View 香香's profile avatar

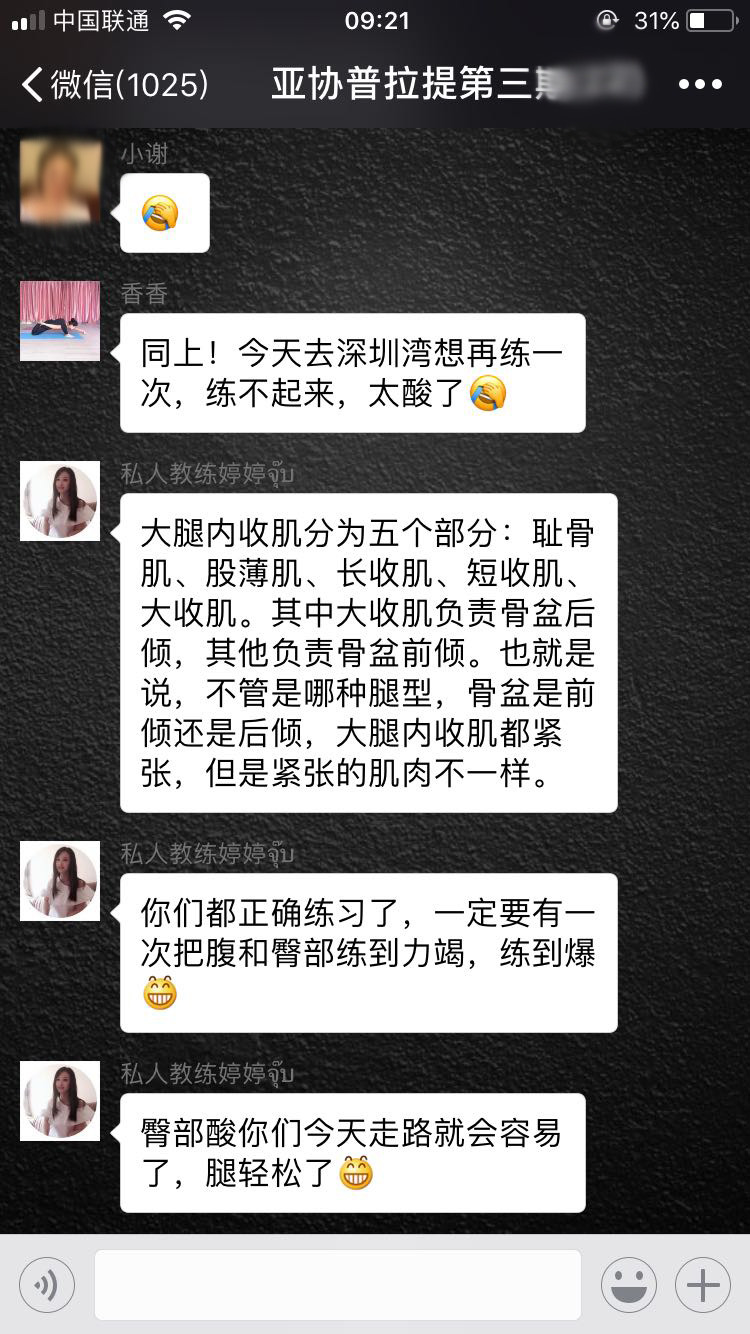[60, 321]
